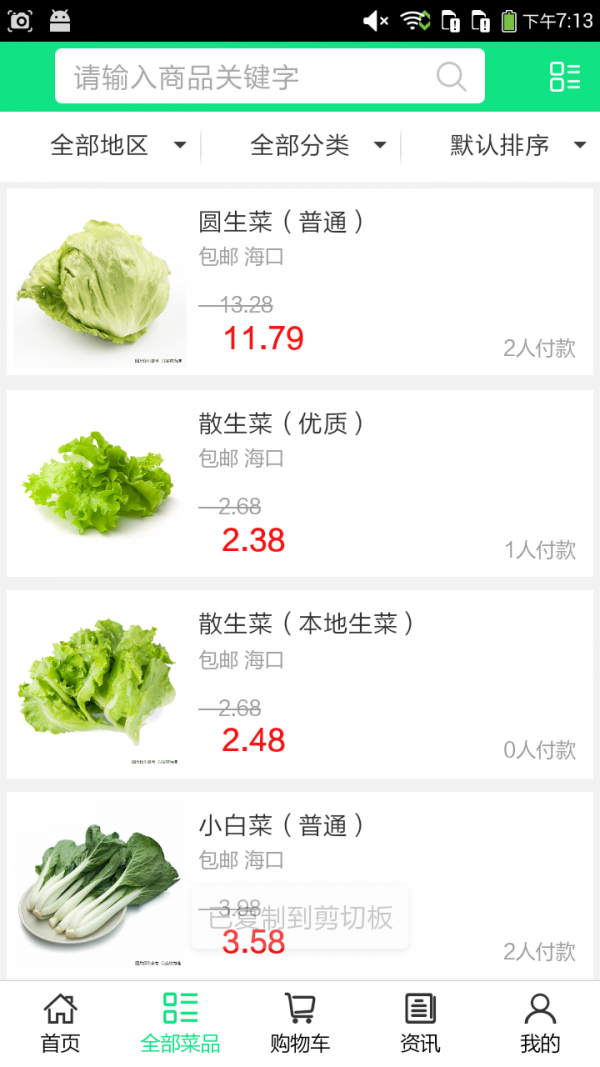Switch to the 全部菜品 tab
The width and height of the screenshot is (600, 1067).
pyautogui.click(x=180, y=1023)
